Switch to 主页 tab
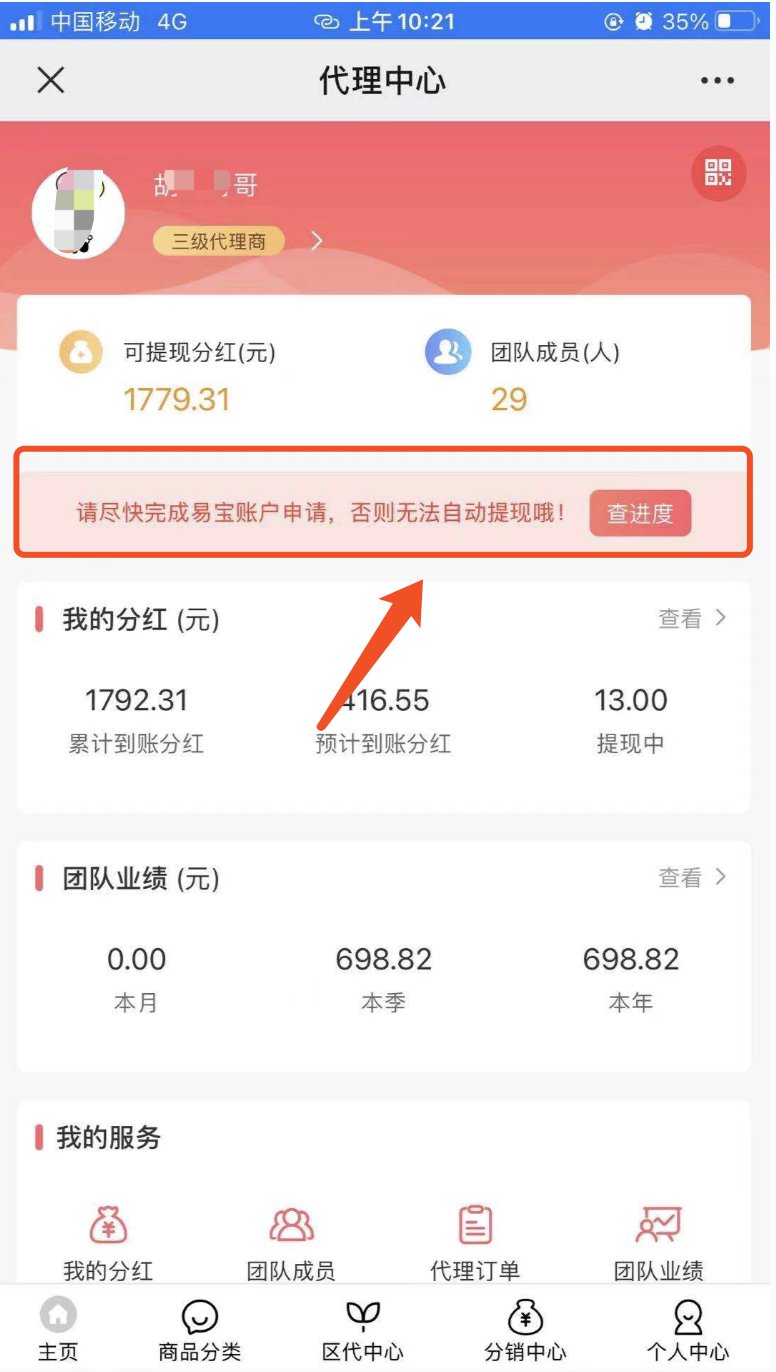 (58, 1331)
